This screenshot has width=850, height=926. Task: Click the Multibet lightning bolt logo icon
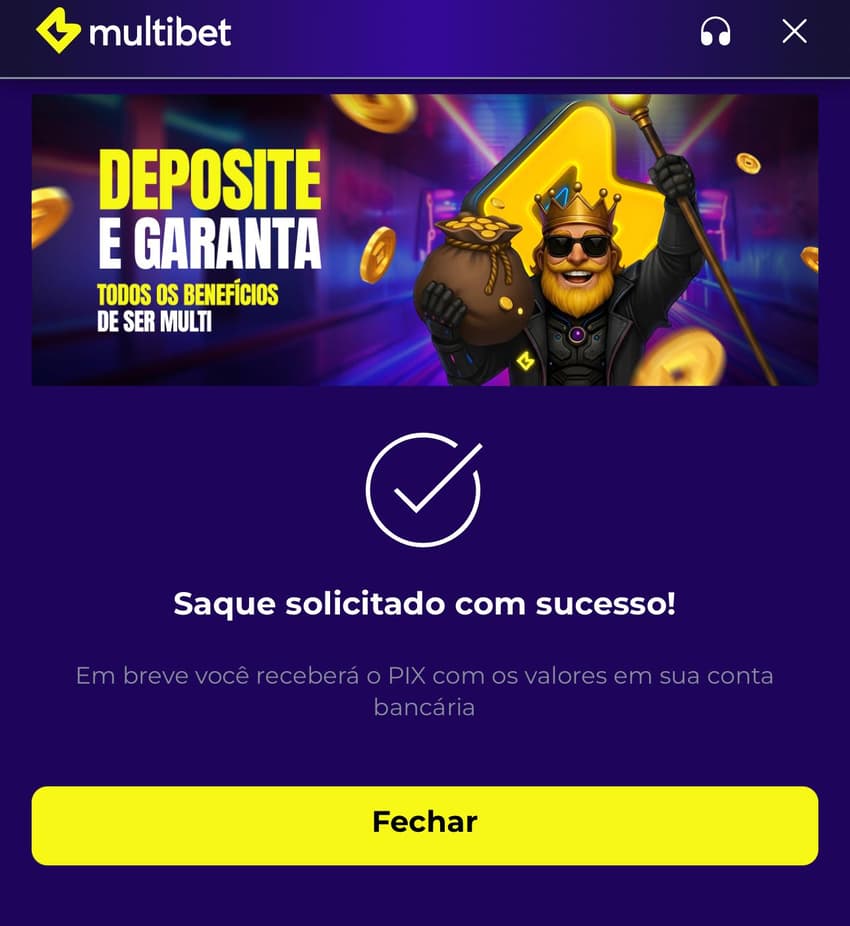point(57,32)
